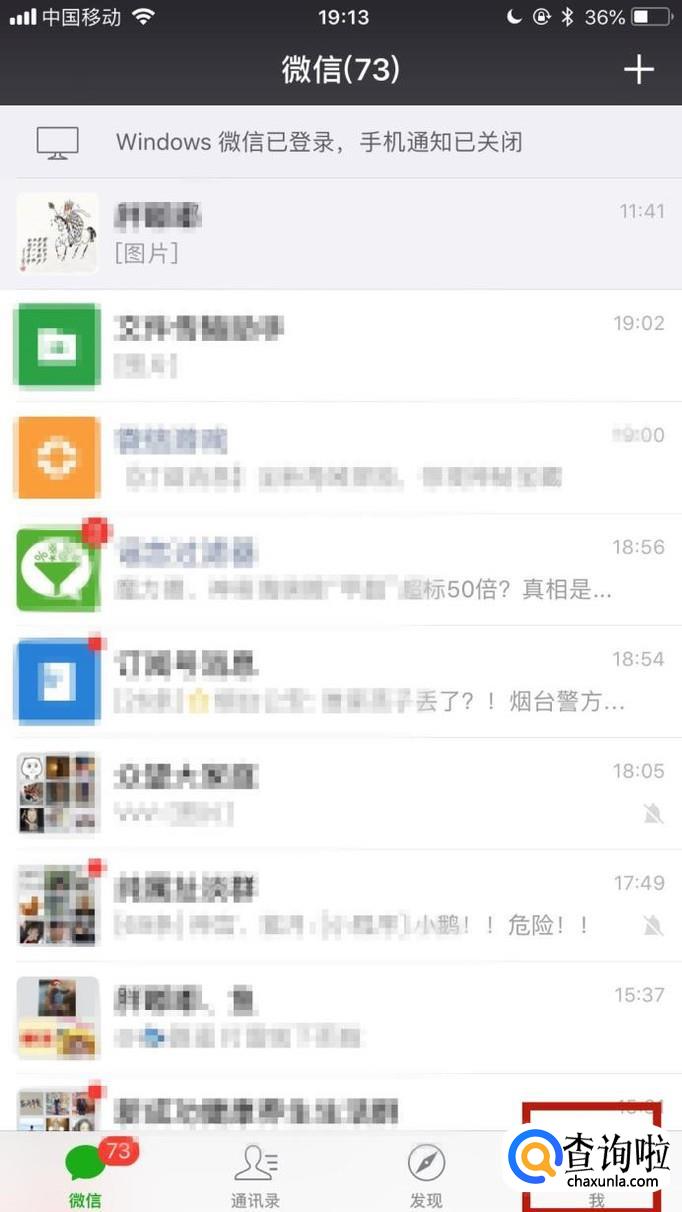Open the chat last active at 11:41
Viewport: 682px width, 1212px height.
(340, 234)
